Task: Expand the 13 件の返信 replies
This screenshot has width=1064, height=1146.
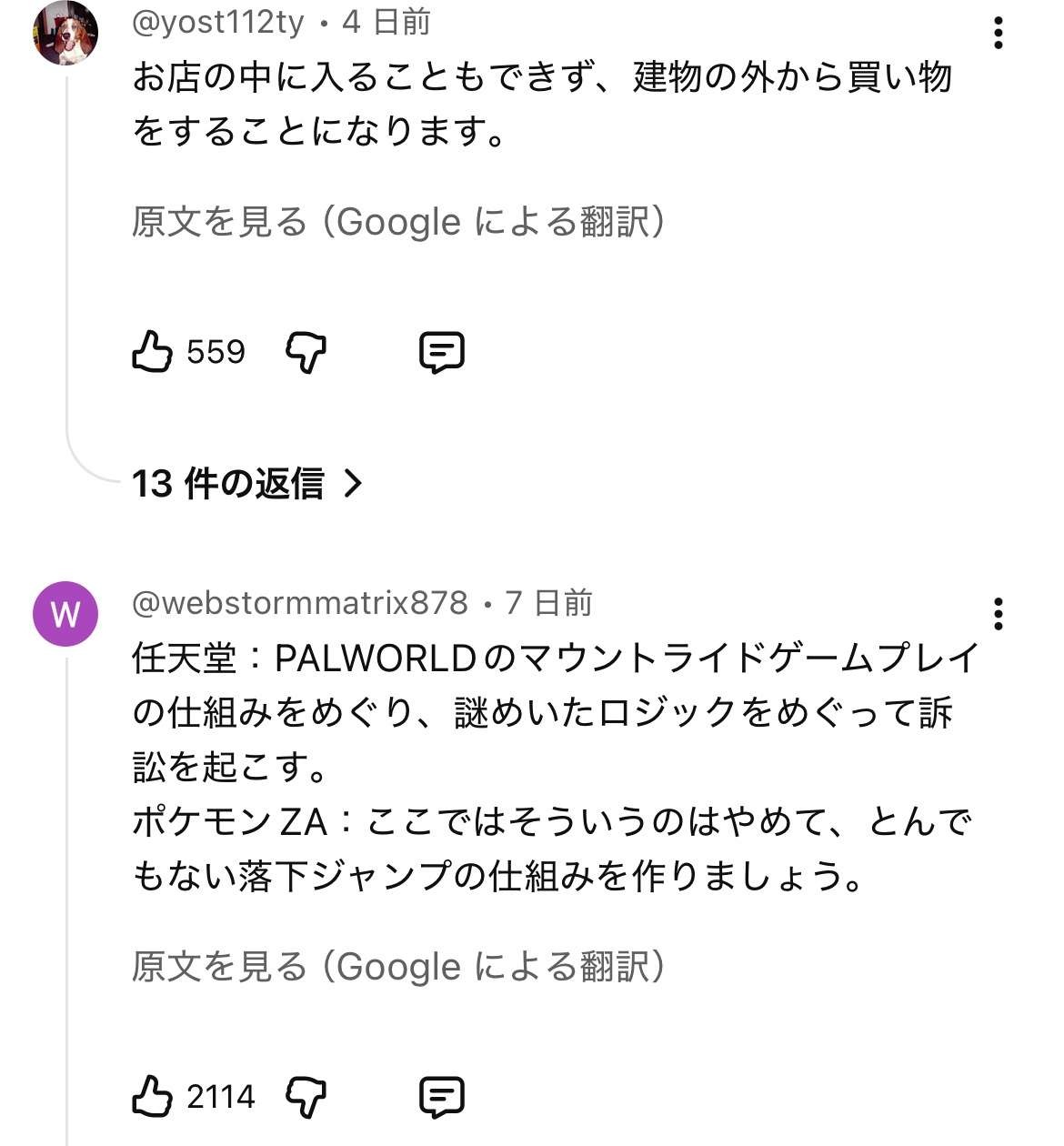Action: coord(247,484)
